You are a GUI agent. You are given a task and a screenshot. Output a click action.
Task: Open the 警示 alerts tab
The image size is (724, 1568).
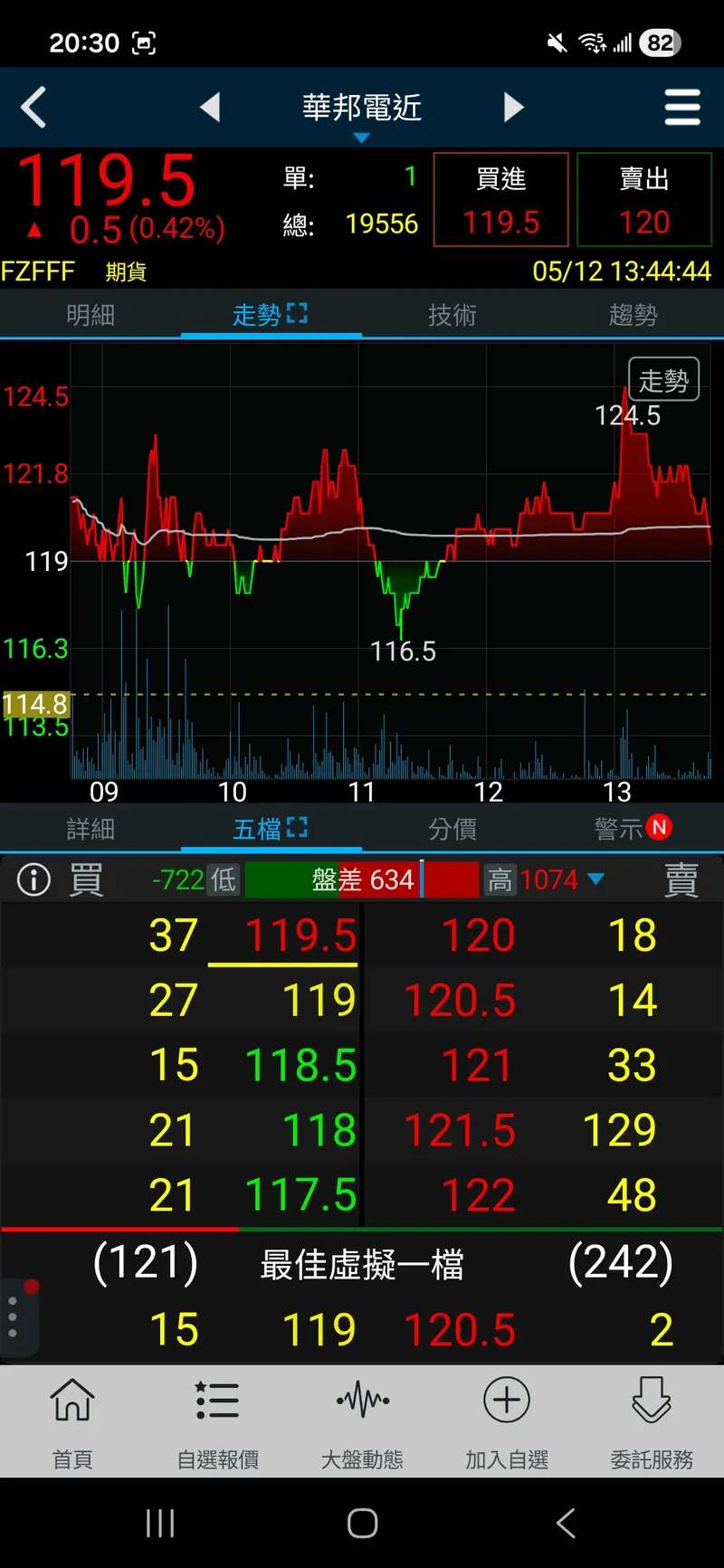point(633,828)
